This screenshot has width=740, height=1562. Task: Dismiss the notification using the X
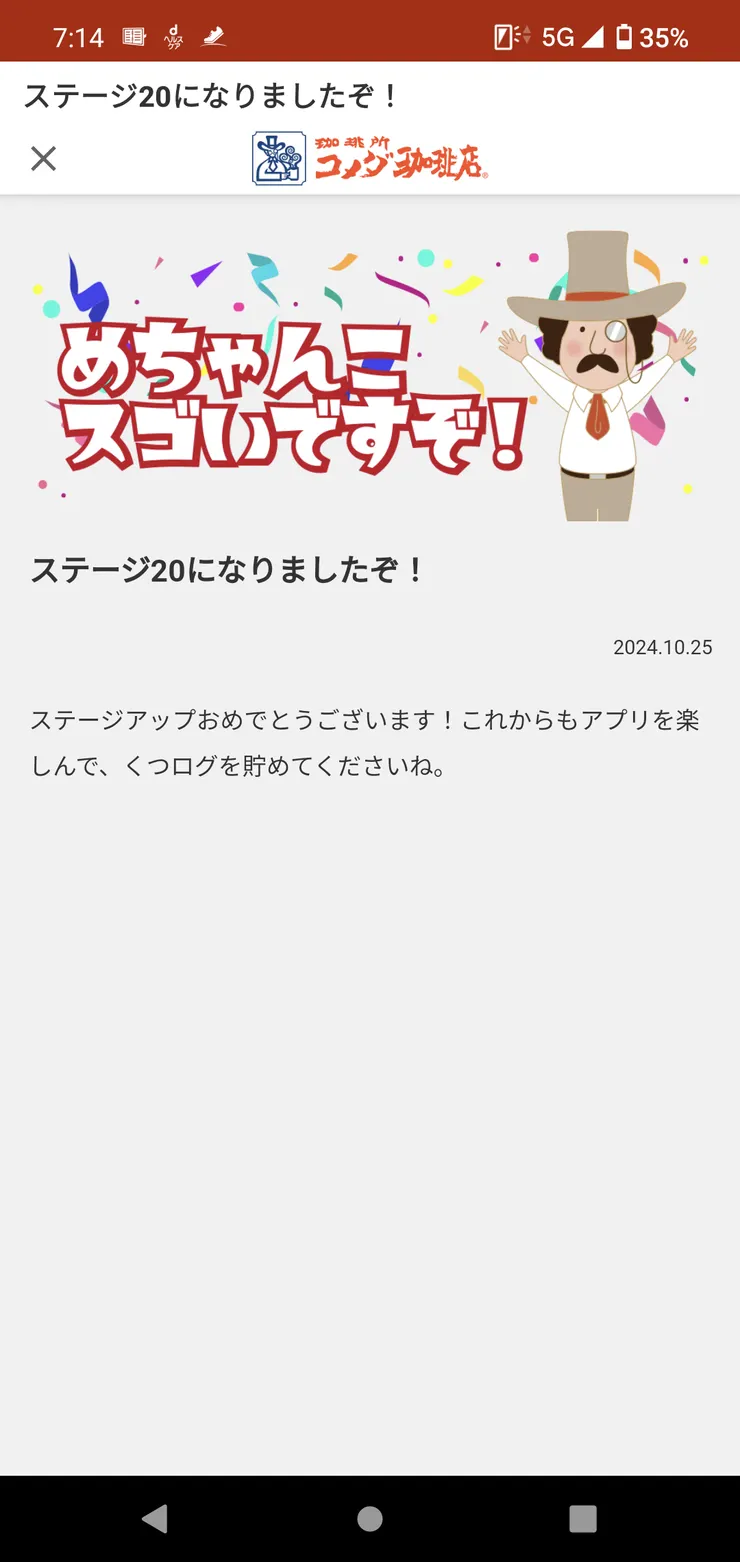click(x=43, y=158)
